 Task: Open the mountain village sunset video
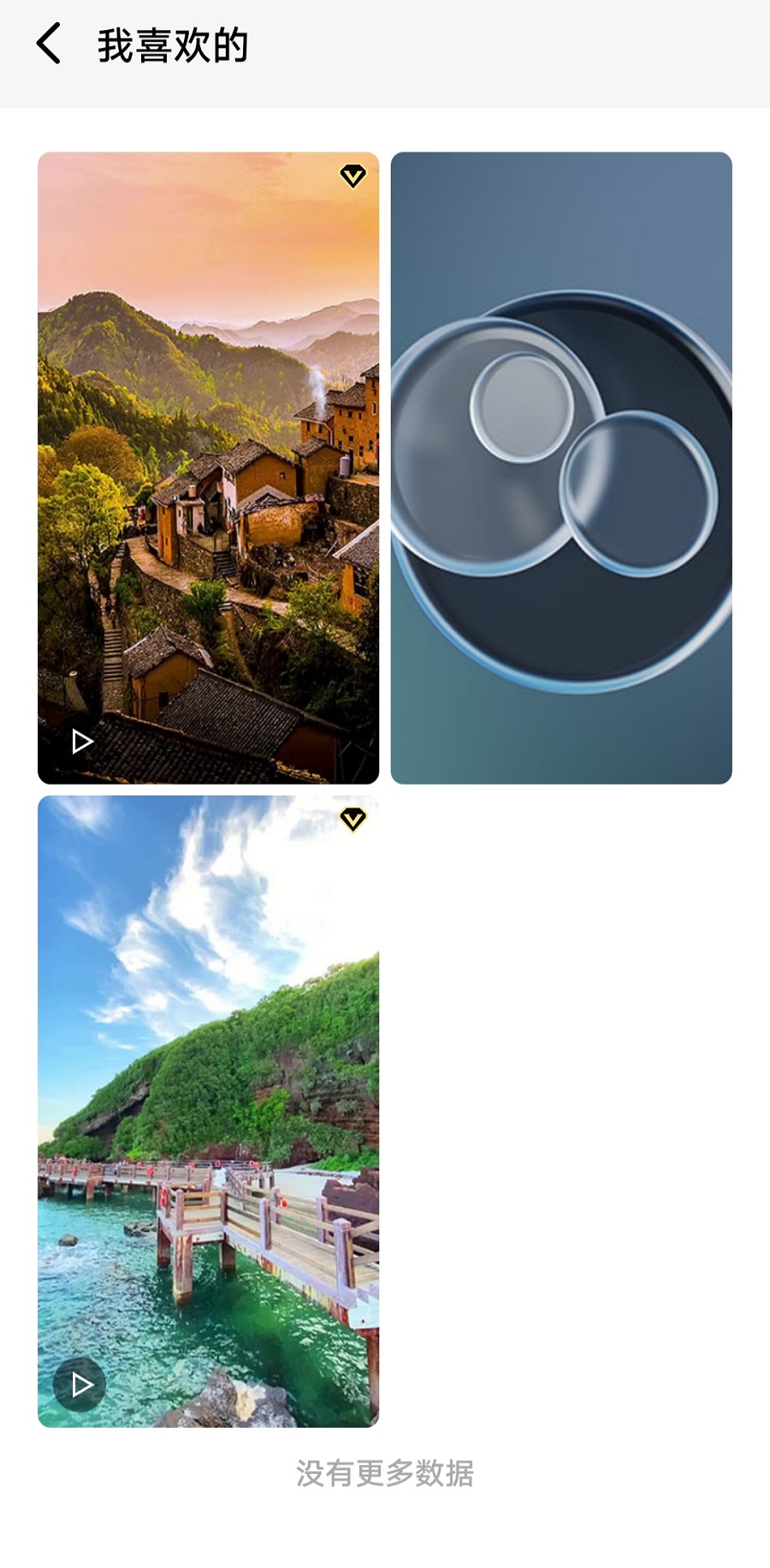[208, 466]
